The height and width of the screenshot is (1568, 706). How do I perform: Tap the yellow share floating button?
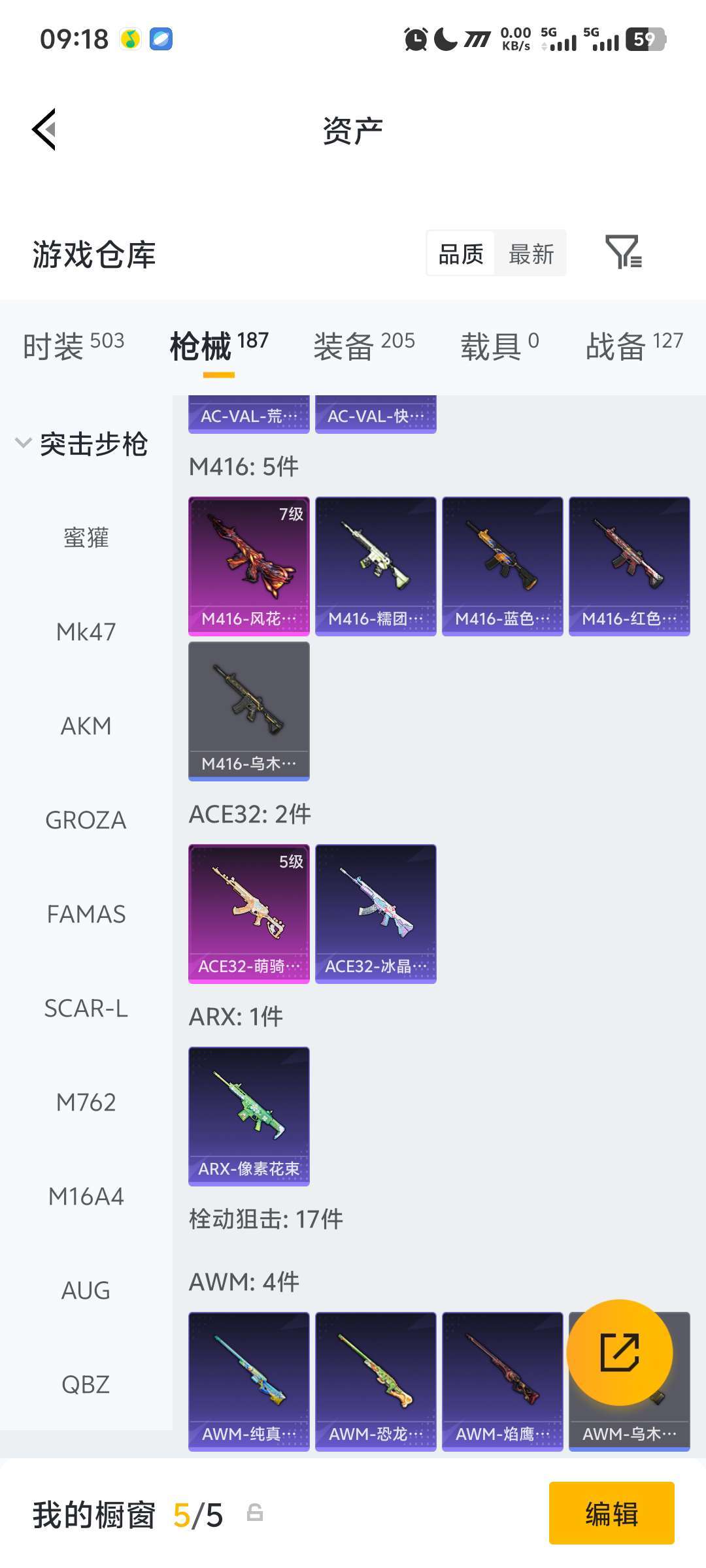[x=619, y=1352]
